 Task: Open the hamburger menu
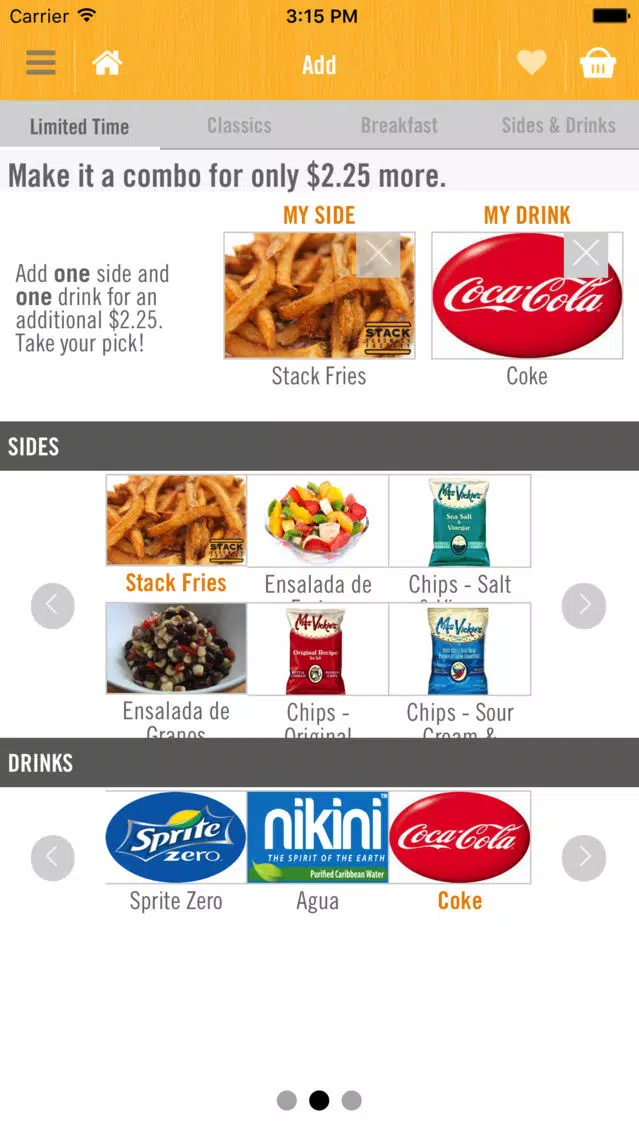[x=41, y=64]
